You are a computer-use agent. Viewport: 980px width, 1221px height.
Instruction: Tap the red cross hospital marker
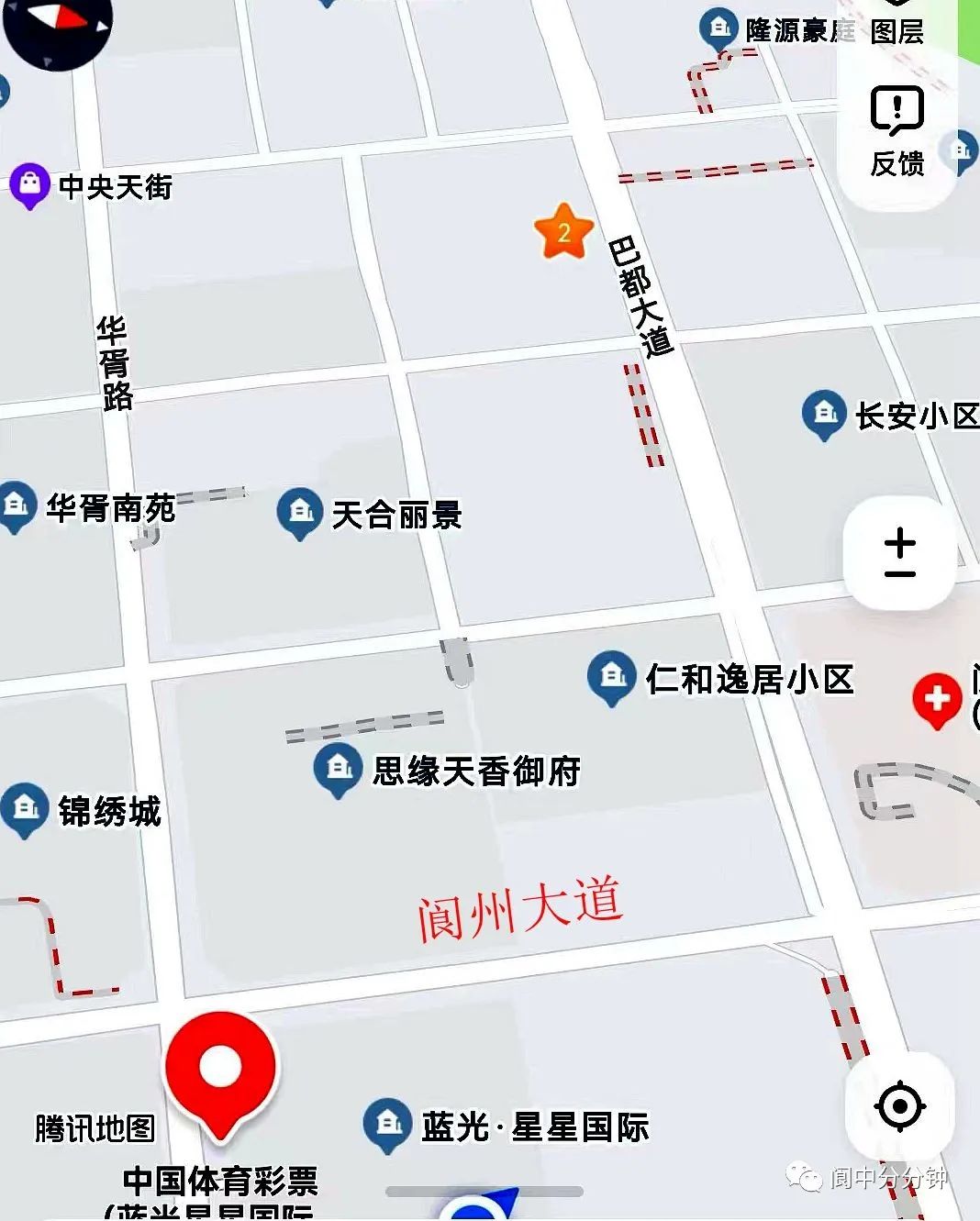click(936, 699)
